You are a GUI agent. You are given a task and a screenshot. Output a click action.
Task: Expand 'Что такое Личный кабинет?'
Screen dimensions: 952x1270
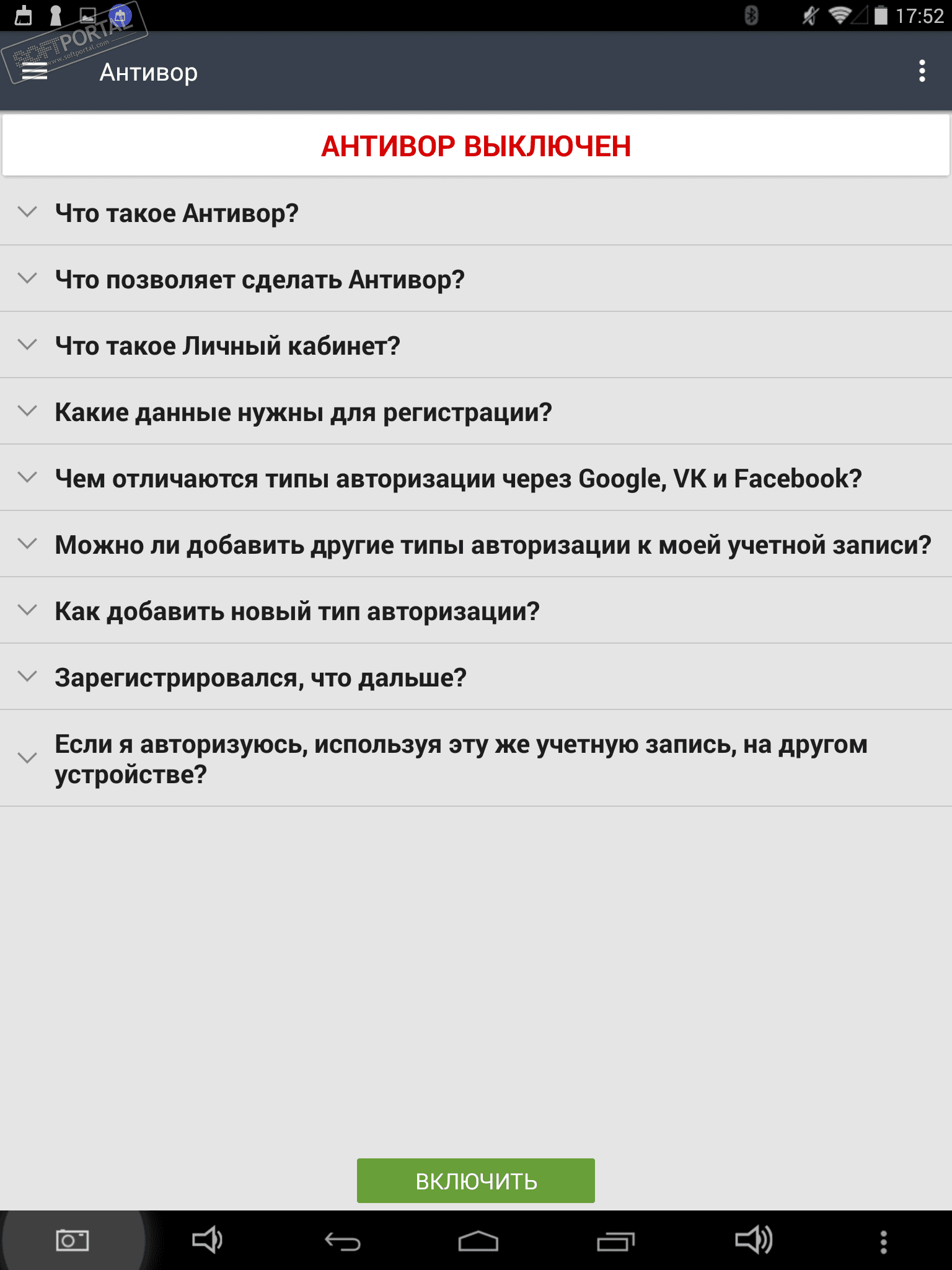[227, 345]
